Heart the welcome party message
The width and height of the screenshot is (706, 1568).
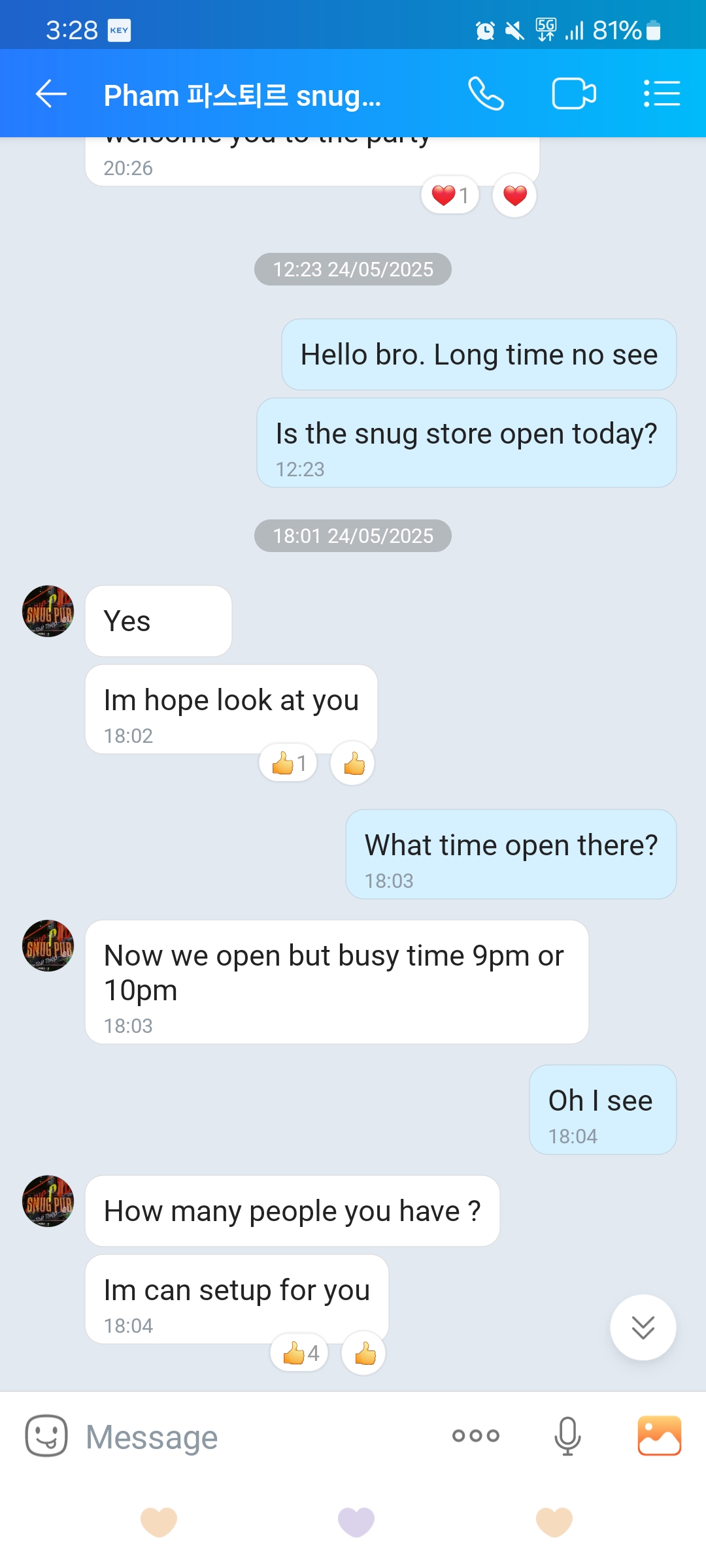click(514, 195)
